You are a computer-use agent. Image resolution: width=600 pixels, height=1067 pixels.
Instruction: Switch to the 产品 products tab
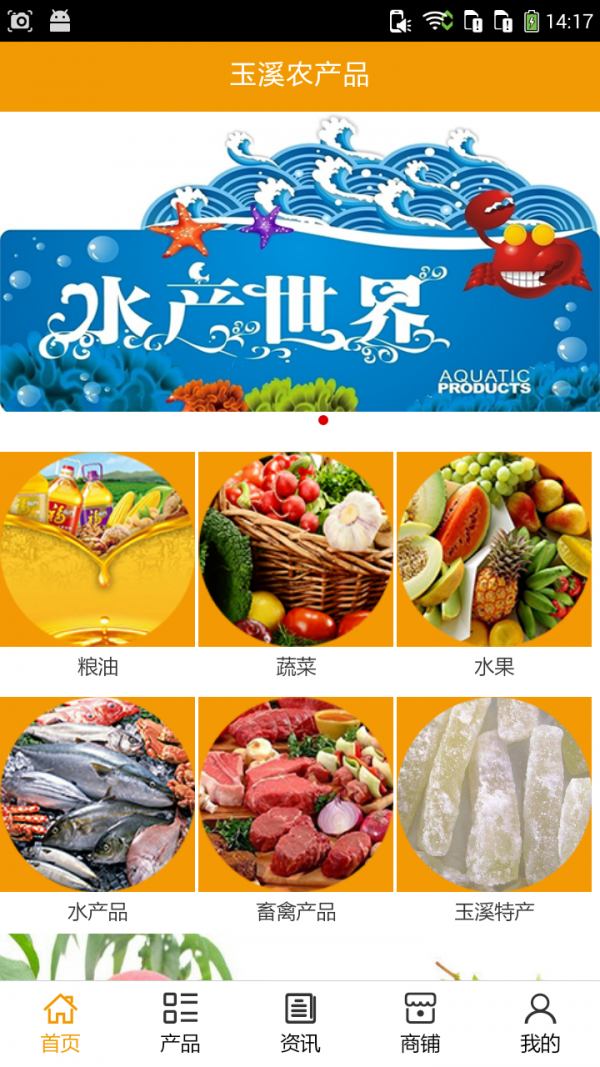[180, 1022]
